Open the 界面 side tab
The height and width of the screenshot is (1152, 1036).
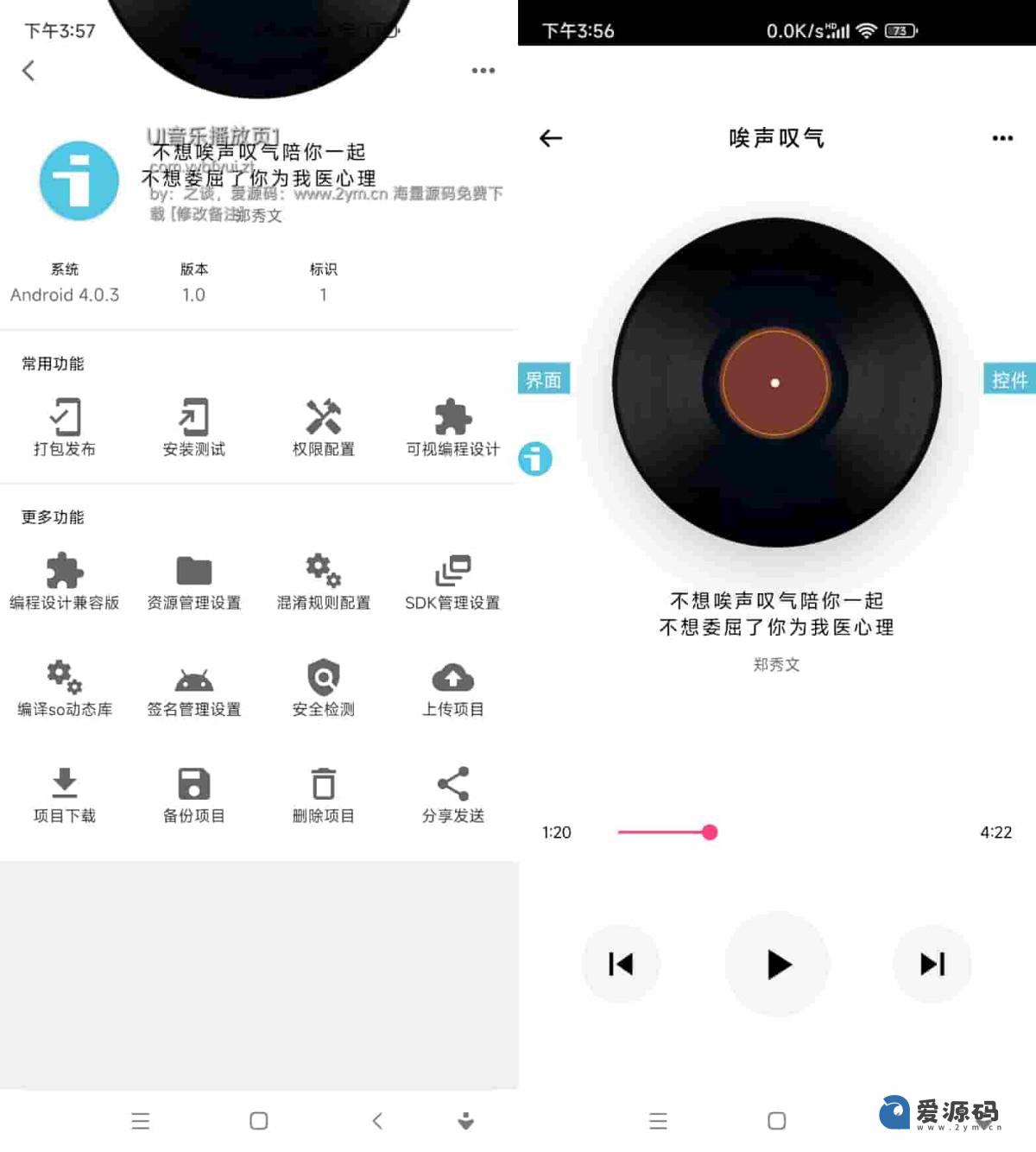544,379
